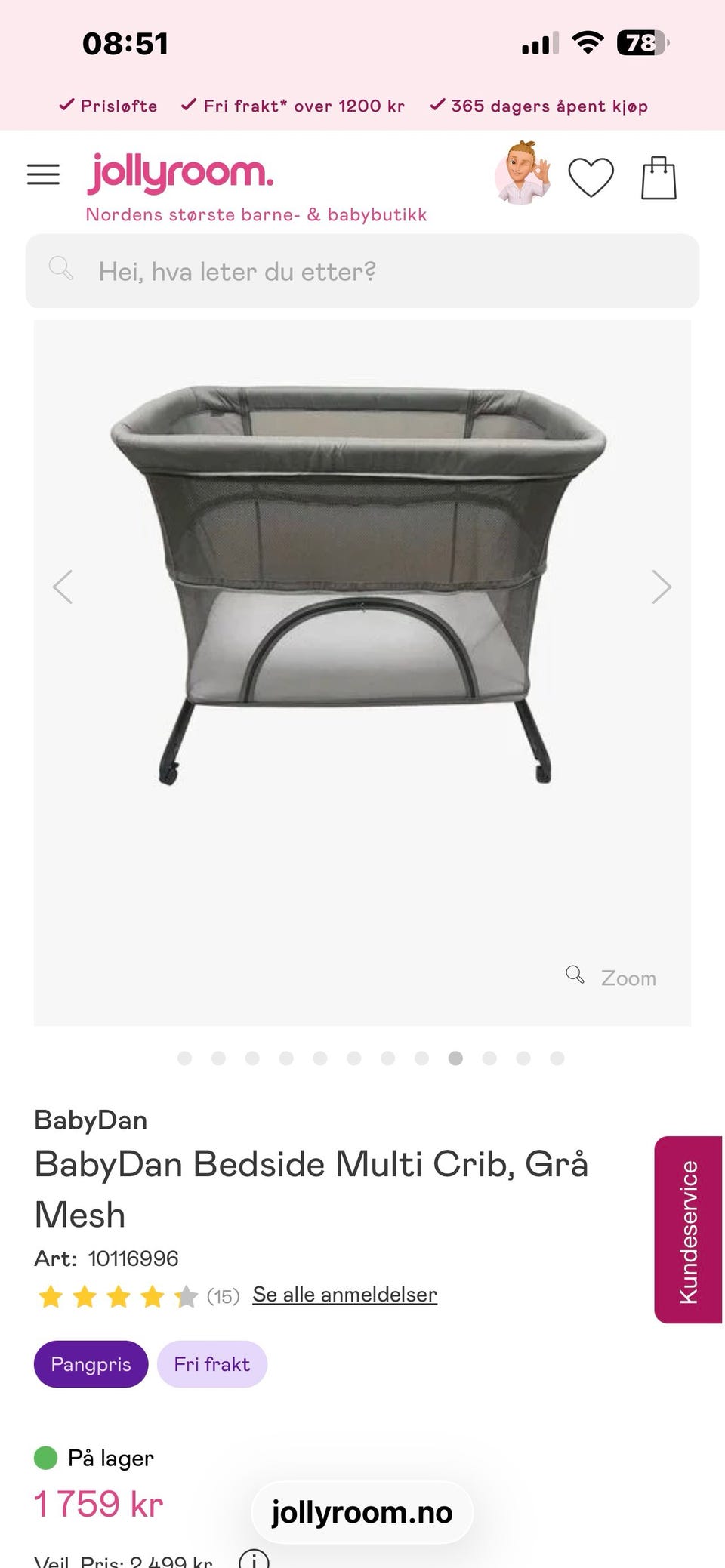
Task: Open the BabyDan brand link
Action: tap(91, 1120)
